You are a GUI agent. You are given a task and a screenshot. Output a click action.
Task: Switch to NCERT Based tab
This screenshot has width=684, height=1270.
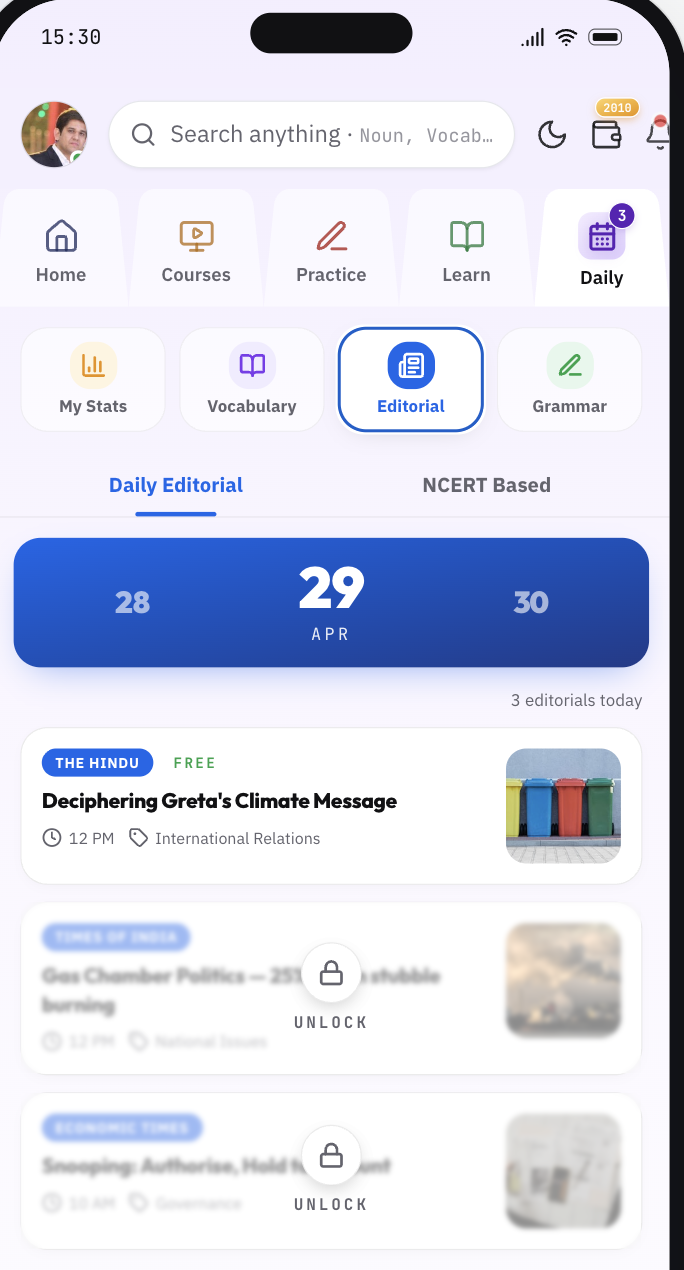(486, 485)
